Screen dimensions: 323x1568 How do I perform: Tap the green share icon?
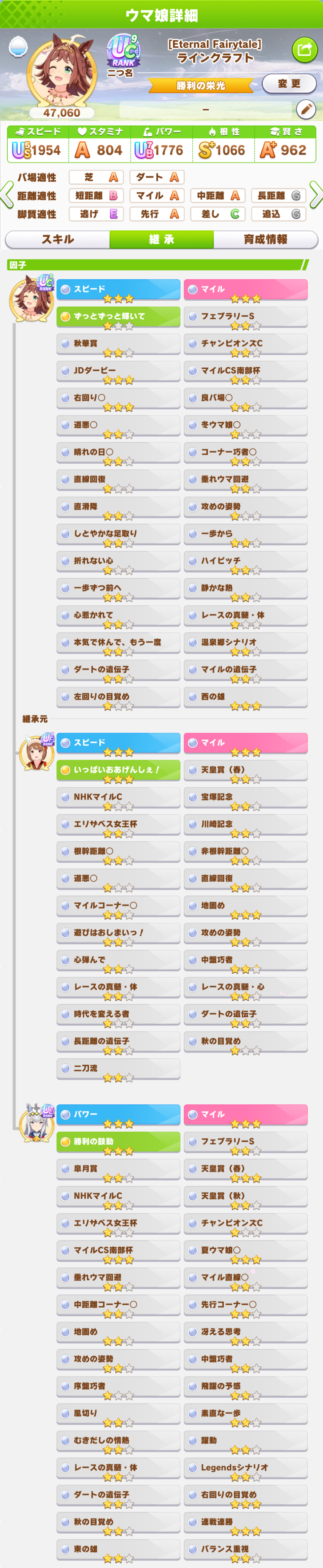point(304,49)
